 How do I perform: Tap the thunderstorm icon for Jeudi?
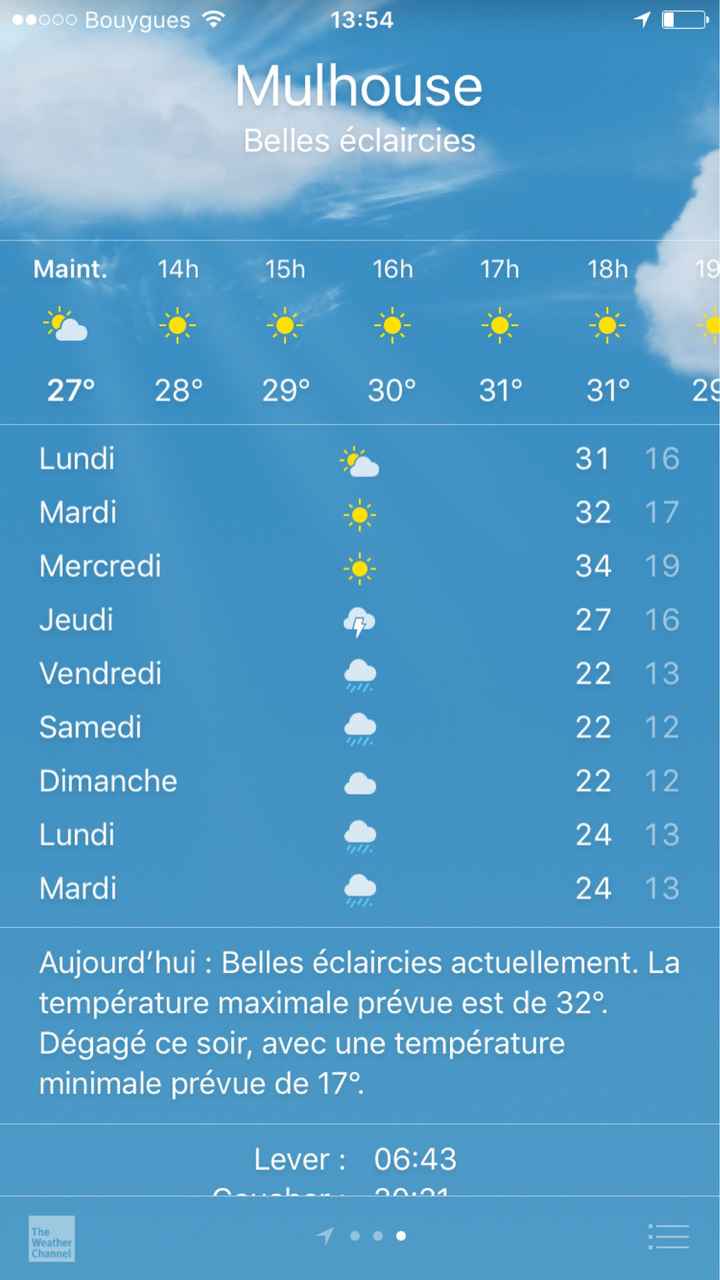point(359,620)
